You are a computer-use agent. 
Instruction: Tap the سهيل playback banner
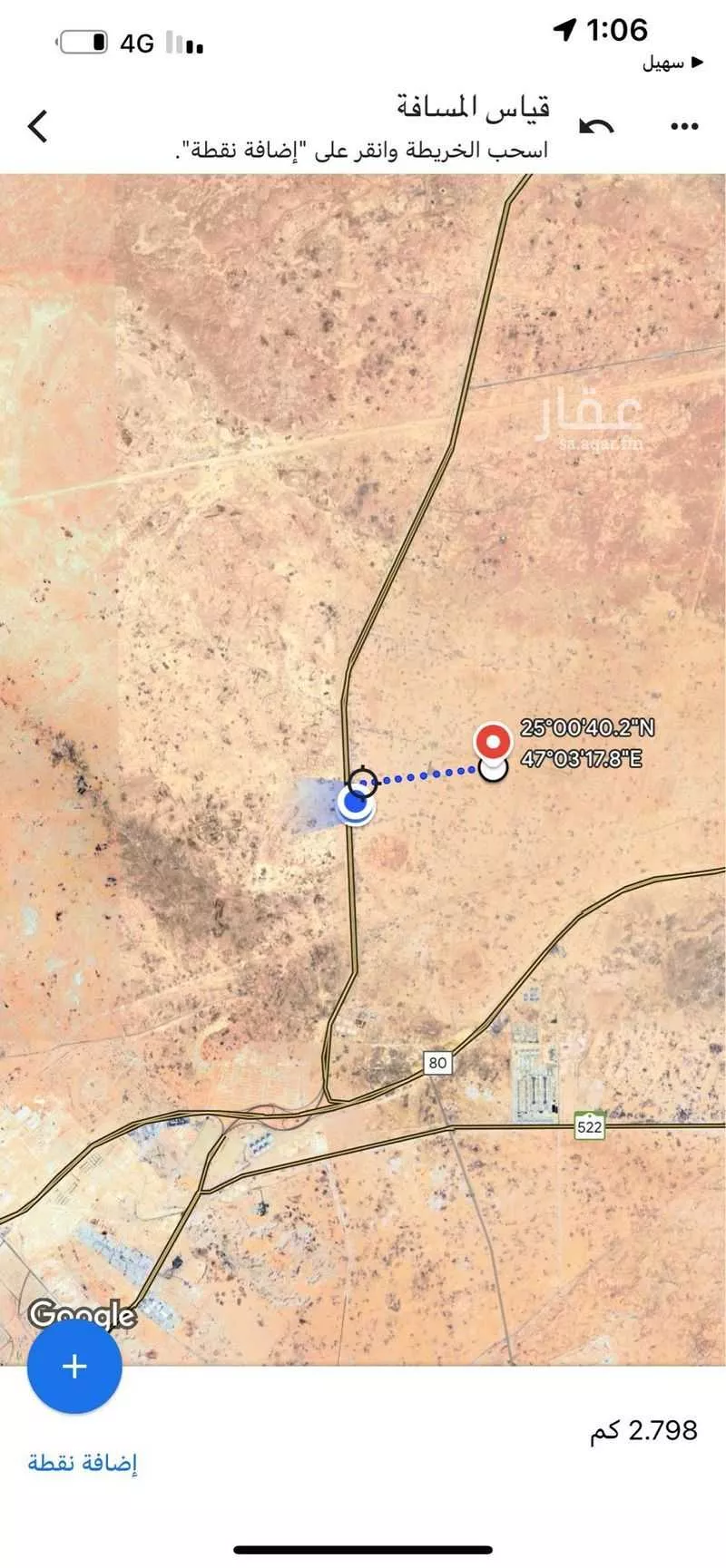click(668, 61)
